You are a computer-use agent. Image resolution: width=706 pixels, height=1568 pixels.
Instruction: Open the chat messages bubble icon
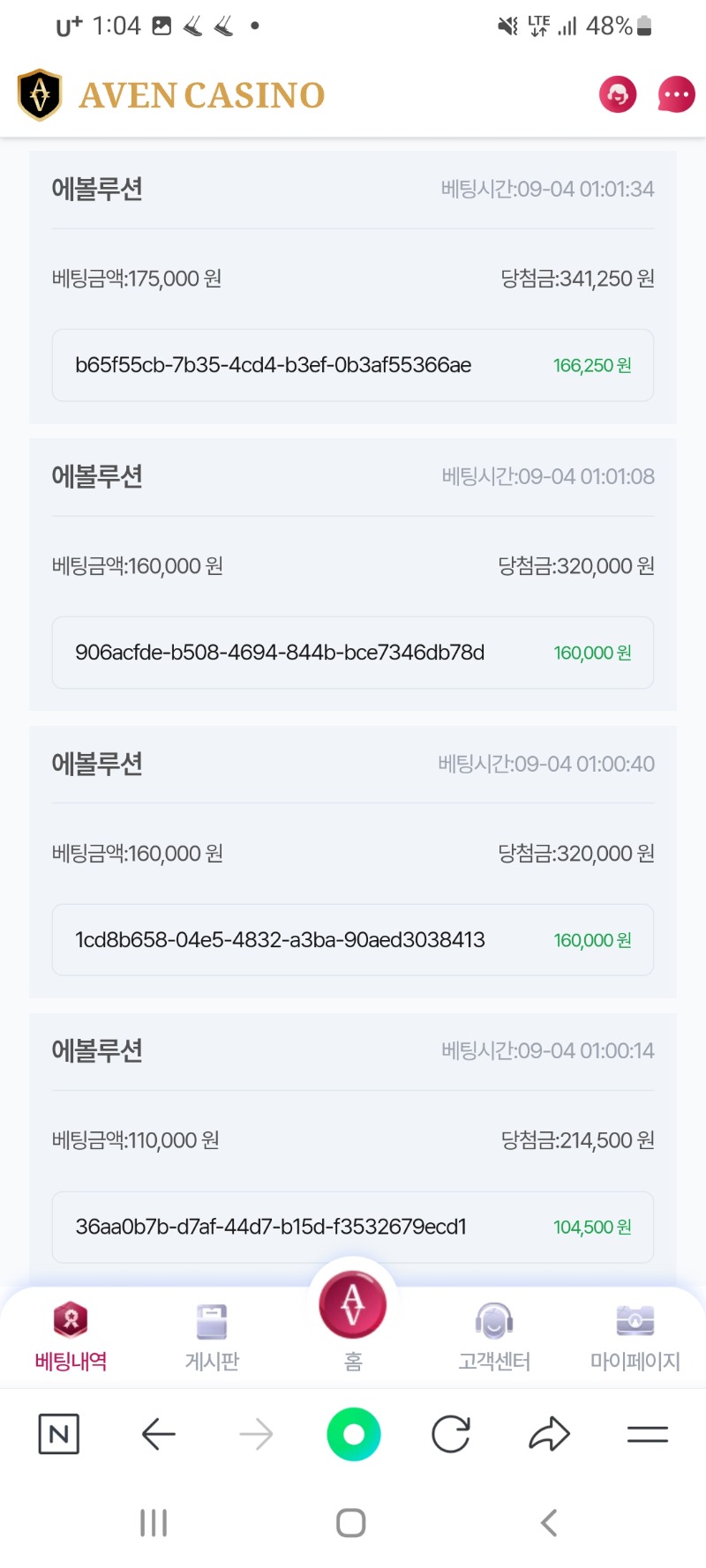coord(677,94)
